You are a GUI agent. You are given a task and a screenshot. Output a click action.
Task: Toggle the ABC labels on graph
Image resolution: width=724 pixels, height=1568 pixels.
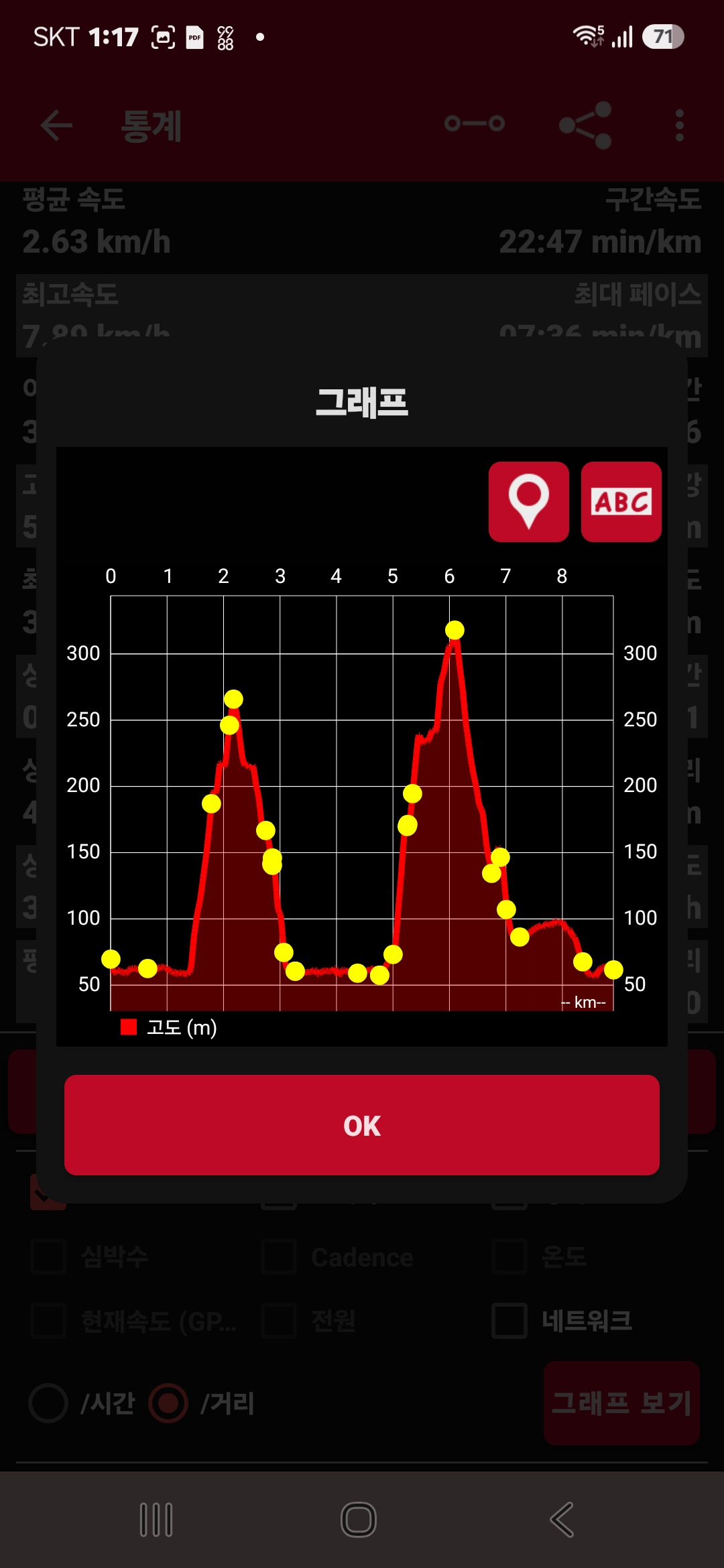621,502
